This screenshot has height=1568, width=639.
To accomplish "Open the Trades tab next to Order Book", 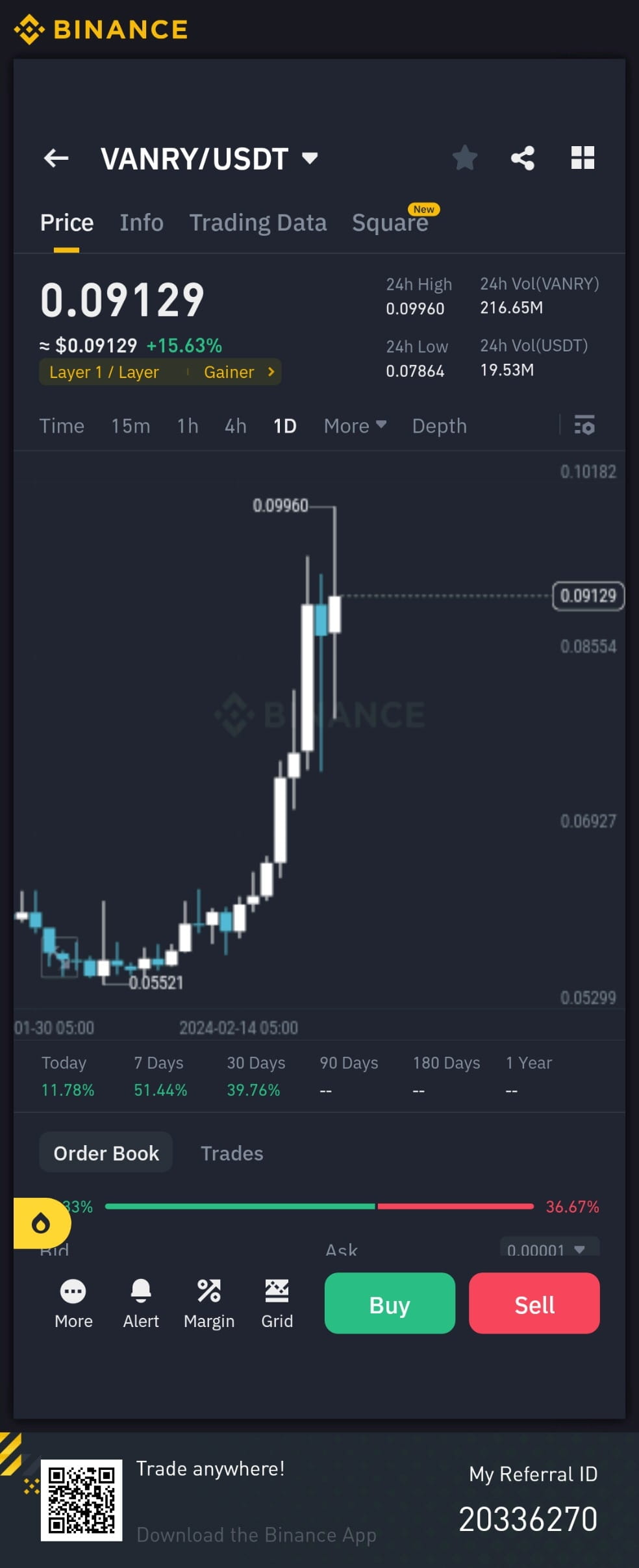I will pos(232,1153).
